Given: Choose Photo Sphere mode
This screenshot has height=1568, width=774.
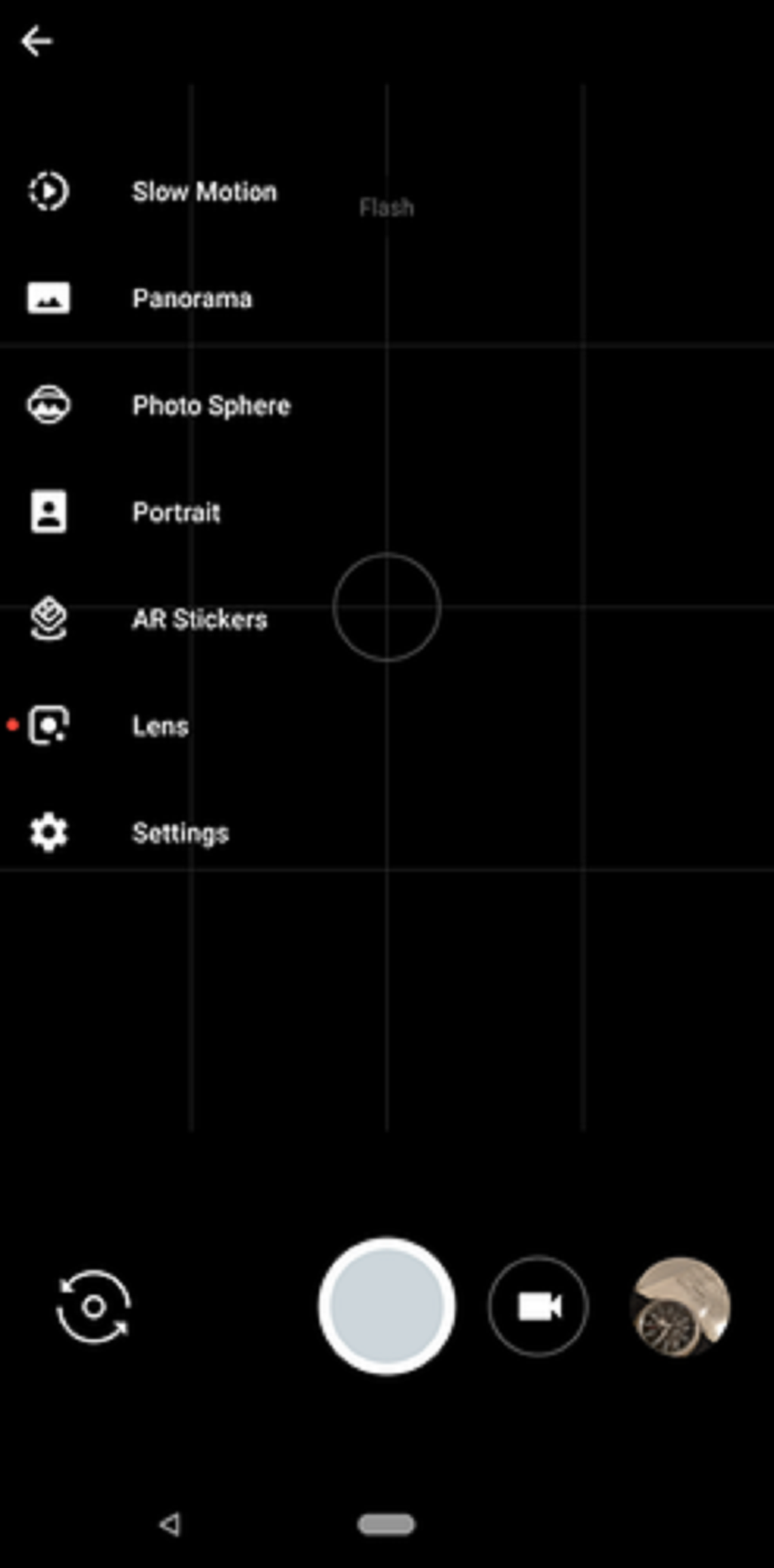Looking at the screenshot, I should 211,406.
